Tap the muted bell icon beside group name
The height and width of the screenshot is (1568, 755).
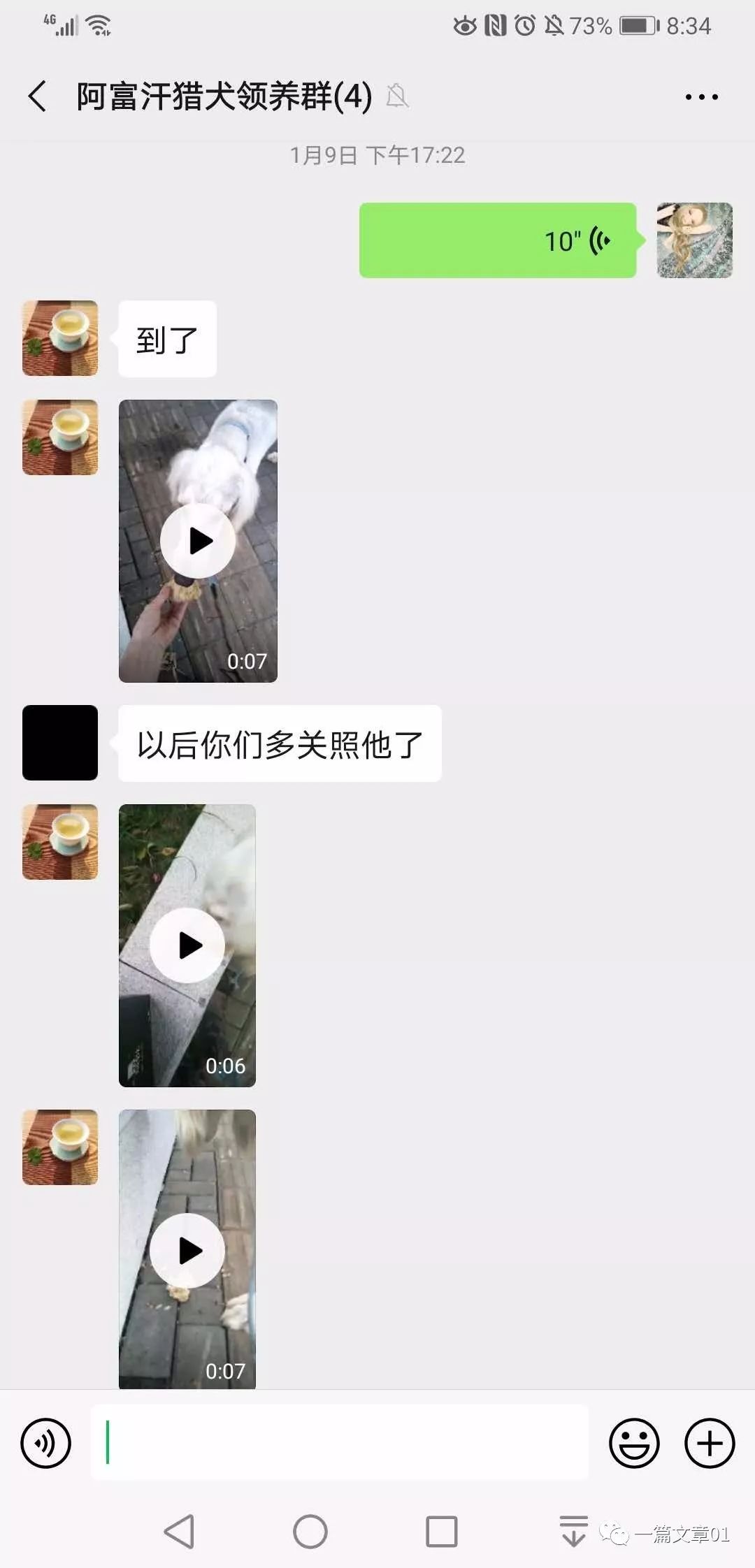tap(397, 96)
